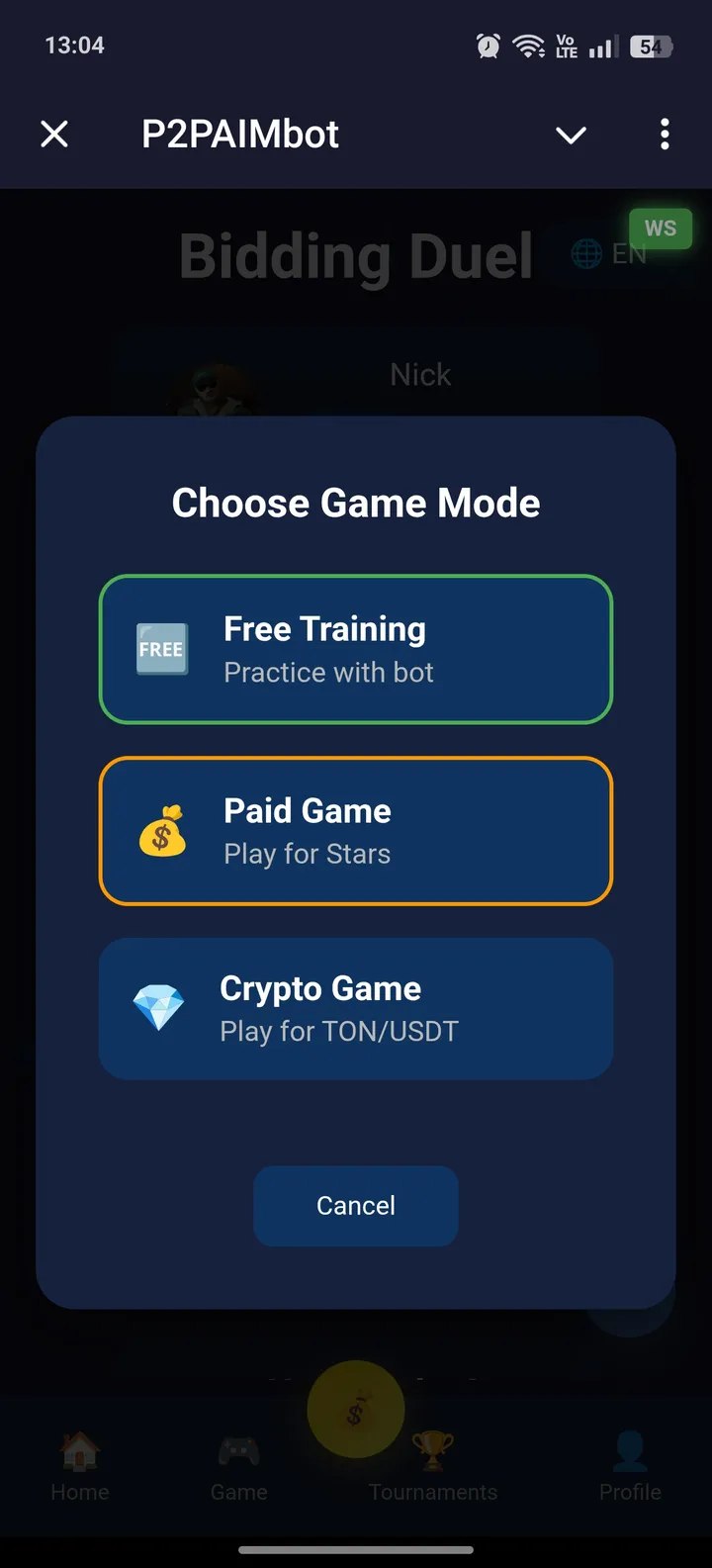Choose Paid Game for Stars
This screenshot has height=1568, width=712.
tap(356, 831)
